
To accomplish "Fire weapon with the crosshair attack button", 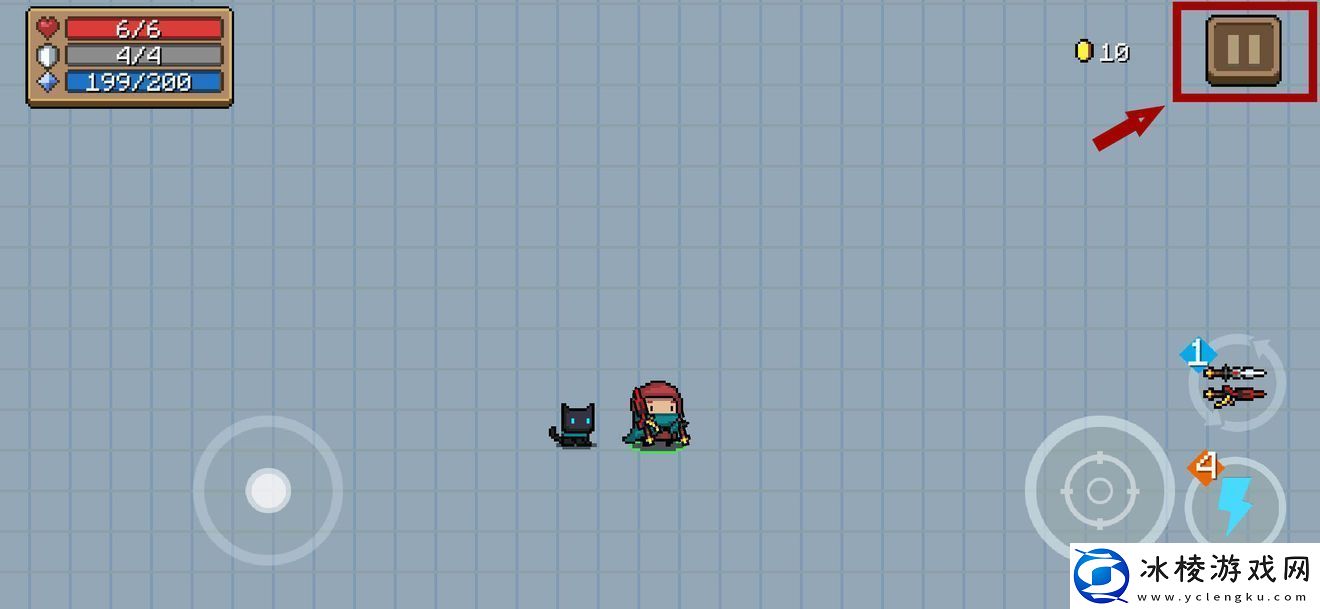I will [1099, 490].
